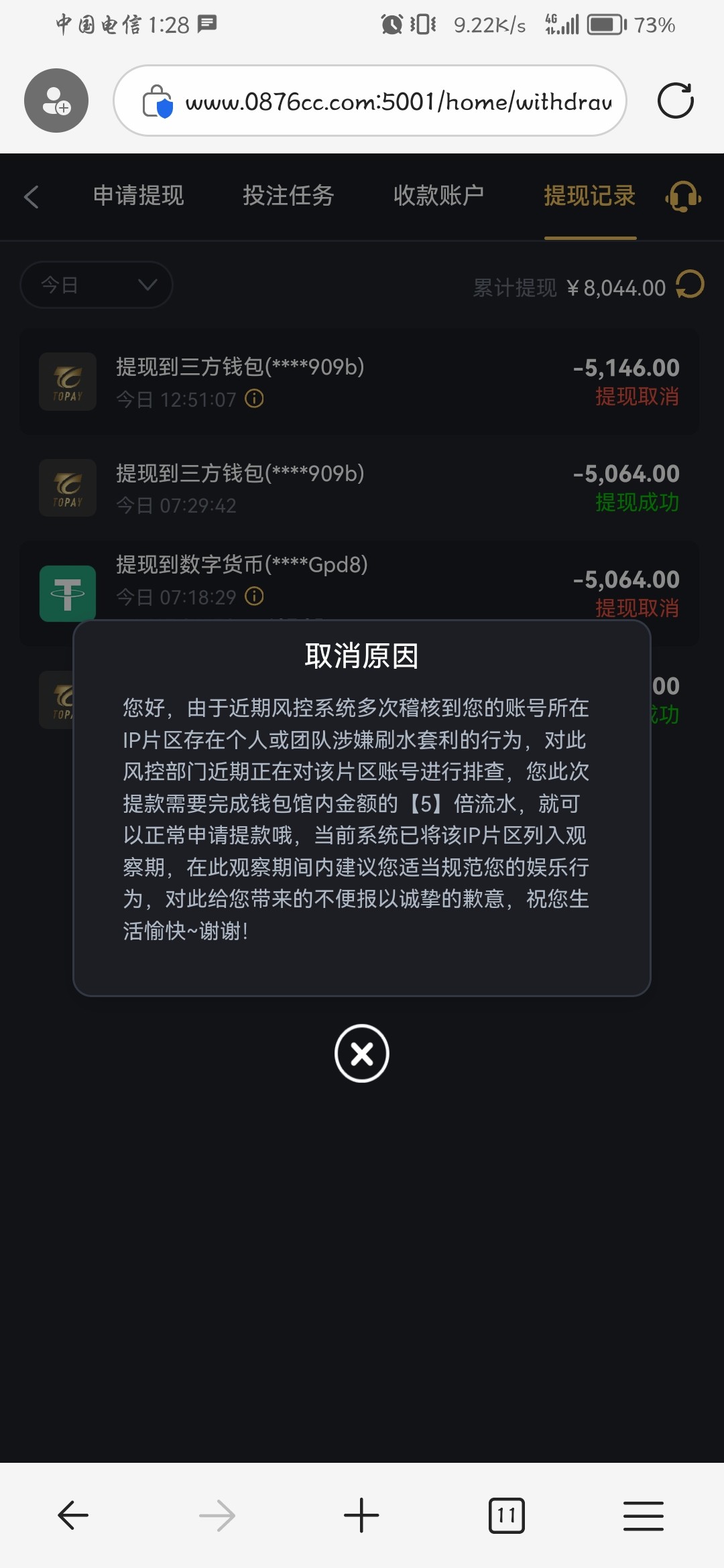Open a new browser tab
This screenshot has height=1568, width=724.
pos(361,1515)
